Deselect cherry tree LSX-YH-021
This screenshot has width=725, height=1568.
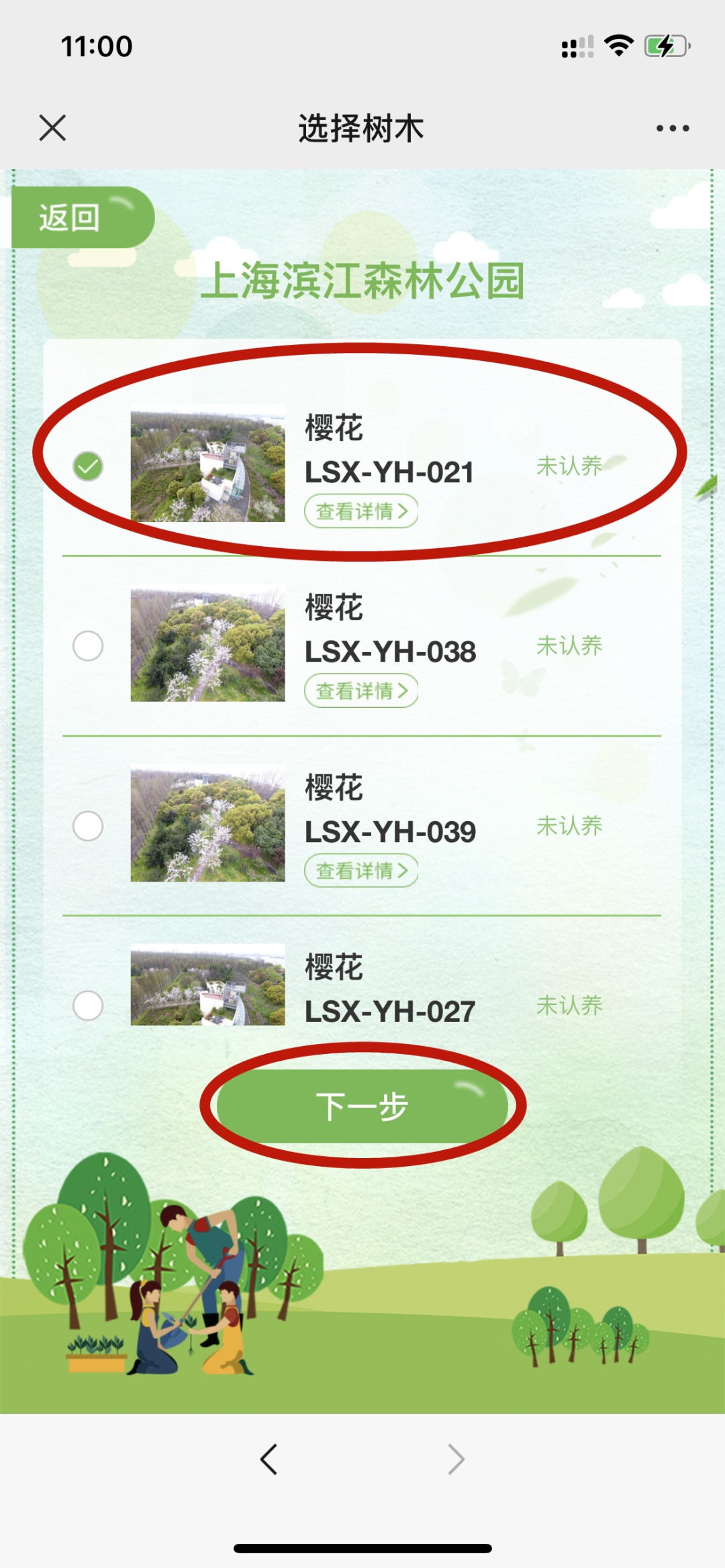click(88, 466)
